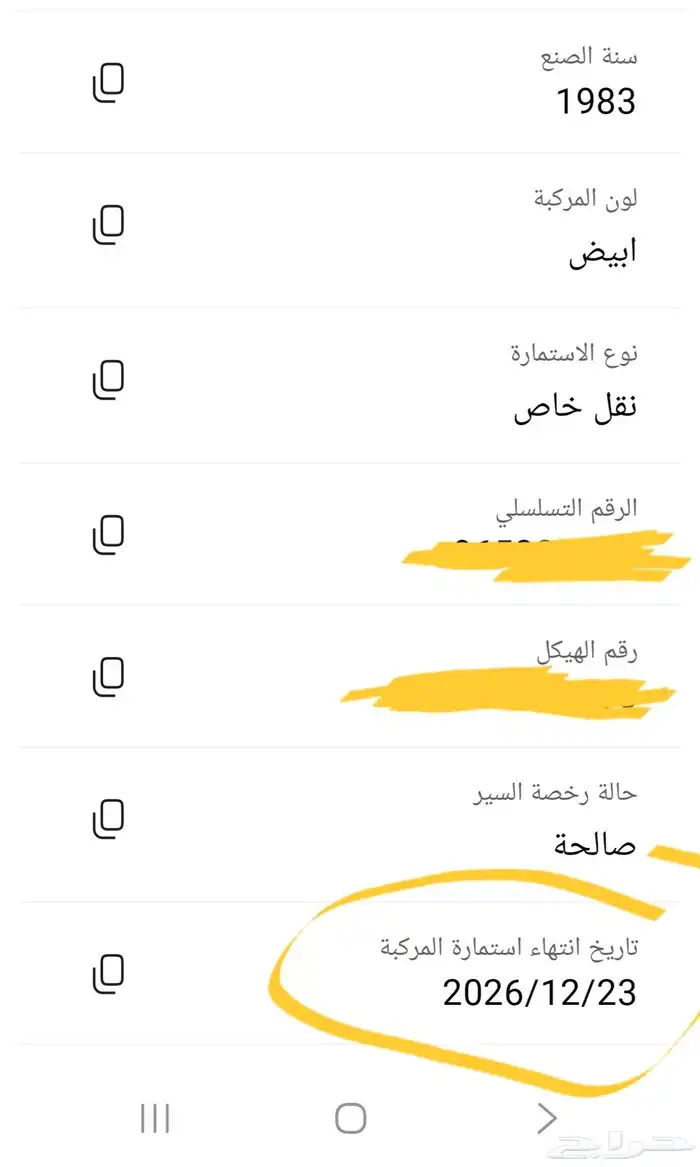Copy the registration expiry date 2026/12/23
Viewport: 700px width, 1167px height.
[108, 972]
